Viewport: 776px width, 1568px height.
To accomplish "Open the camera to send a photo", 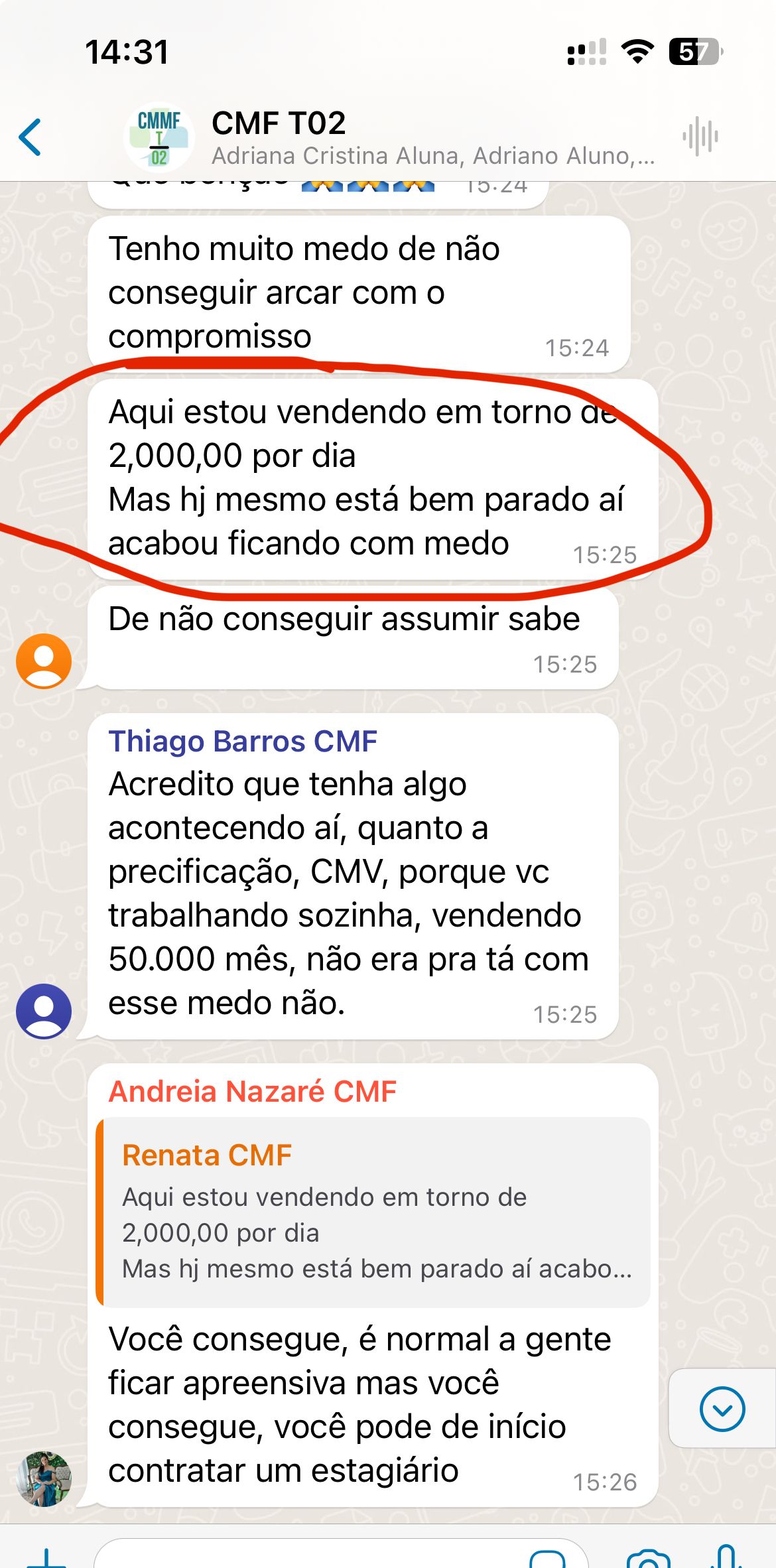I will pos(648,1559).
